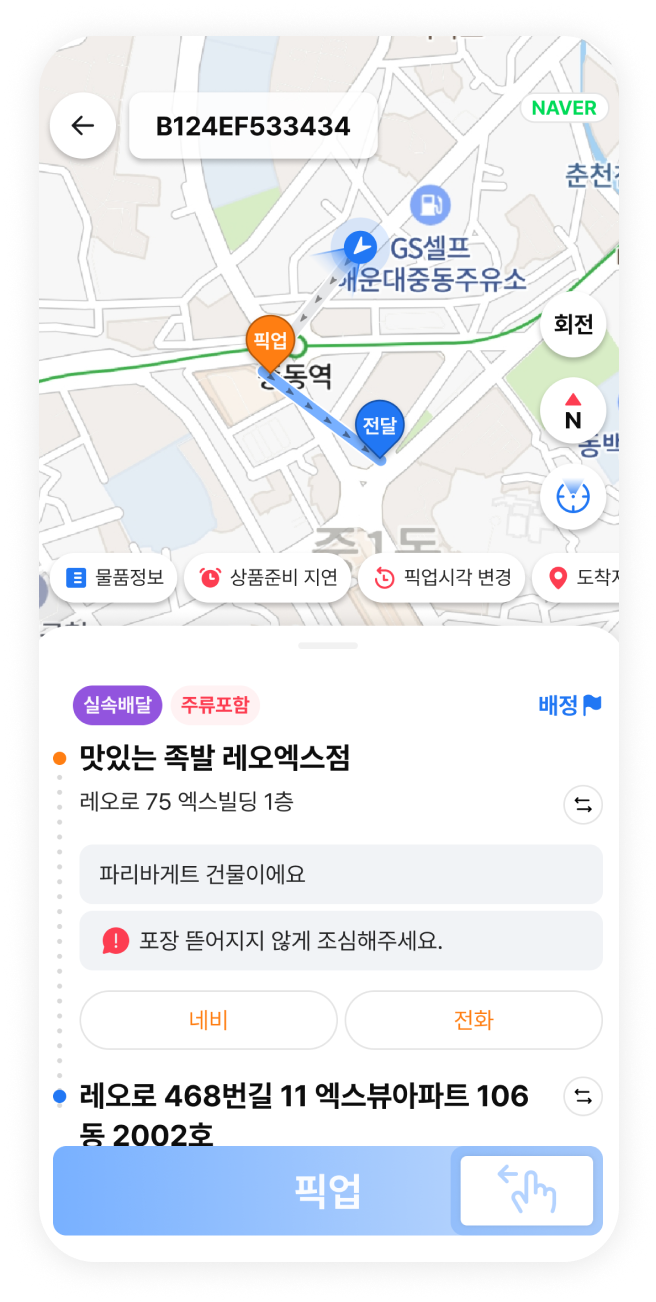The width and height of the screenshot is (656, 1302).
Task: Call the store with 전화 button
Action: [473, 1020]
